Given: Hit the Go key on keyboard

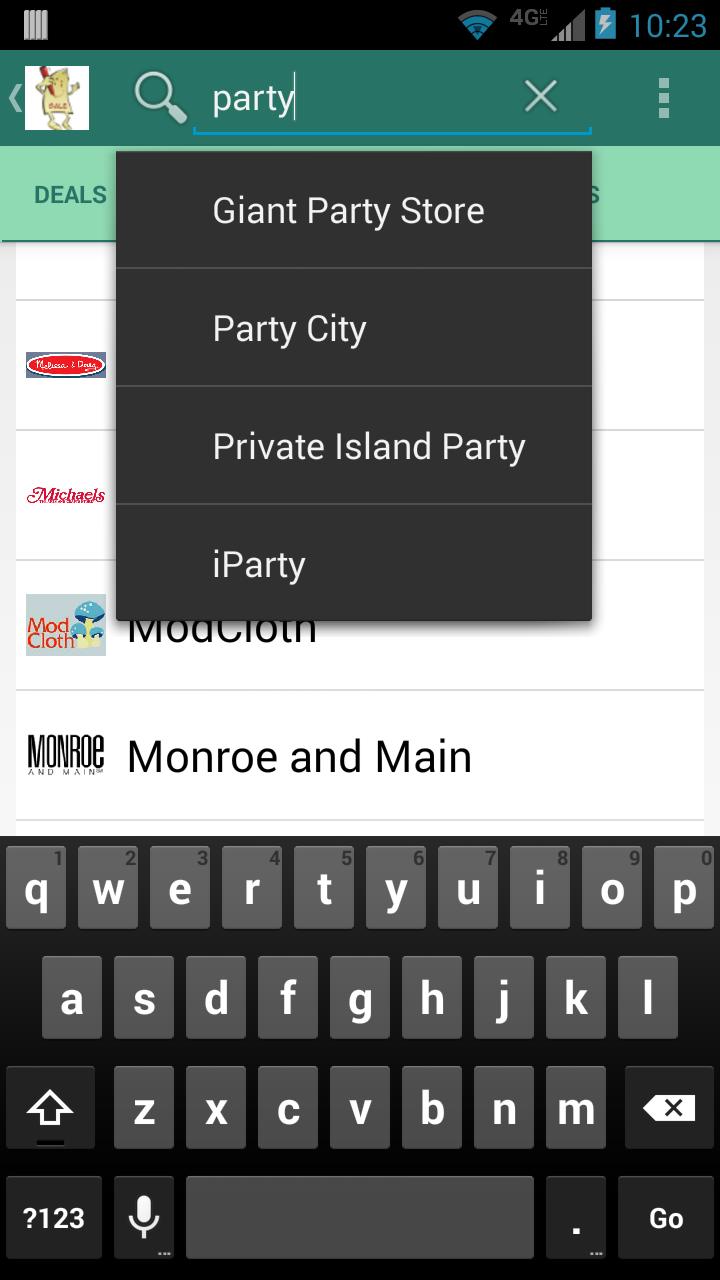Looking at the screenshot, I should pyautogui.click(x=666, y=1218).
